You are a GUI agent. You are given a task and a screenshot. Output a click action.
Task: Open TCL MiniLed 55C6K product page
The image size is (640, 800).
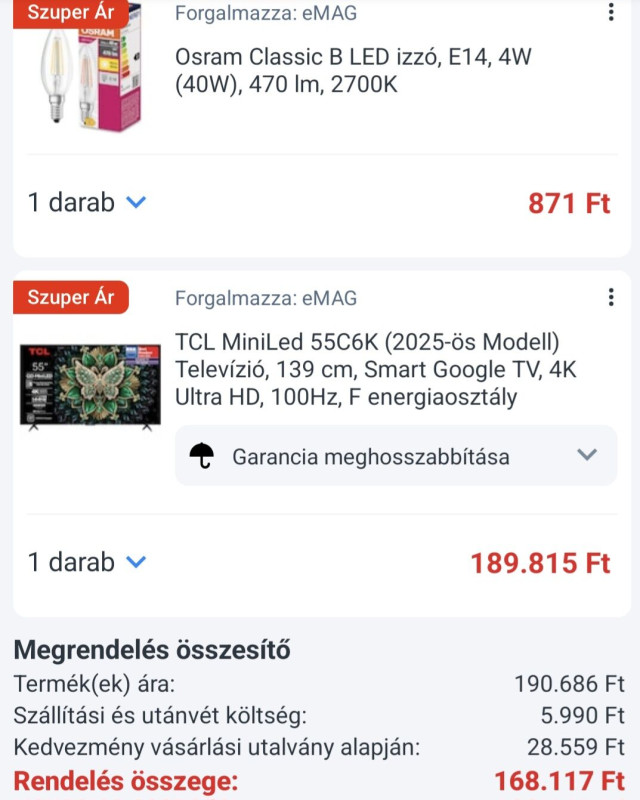tap(375, 369)
